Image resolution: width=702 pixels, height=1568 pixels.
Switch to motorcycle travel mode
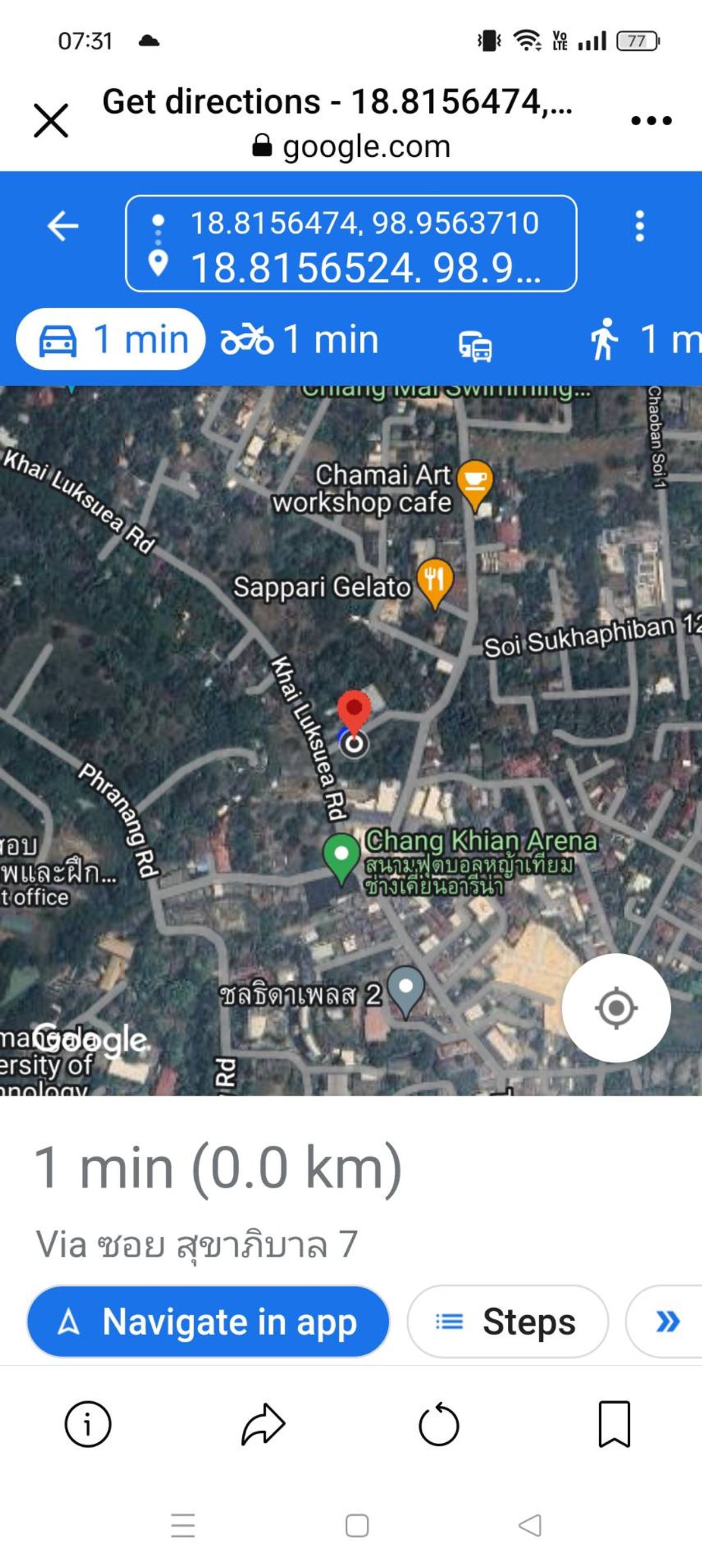[300, 339]
